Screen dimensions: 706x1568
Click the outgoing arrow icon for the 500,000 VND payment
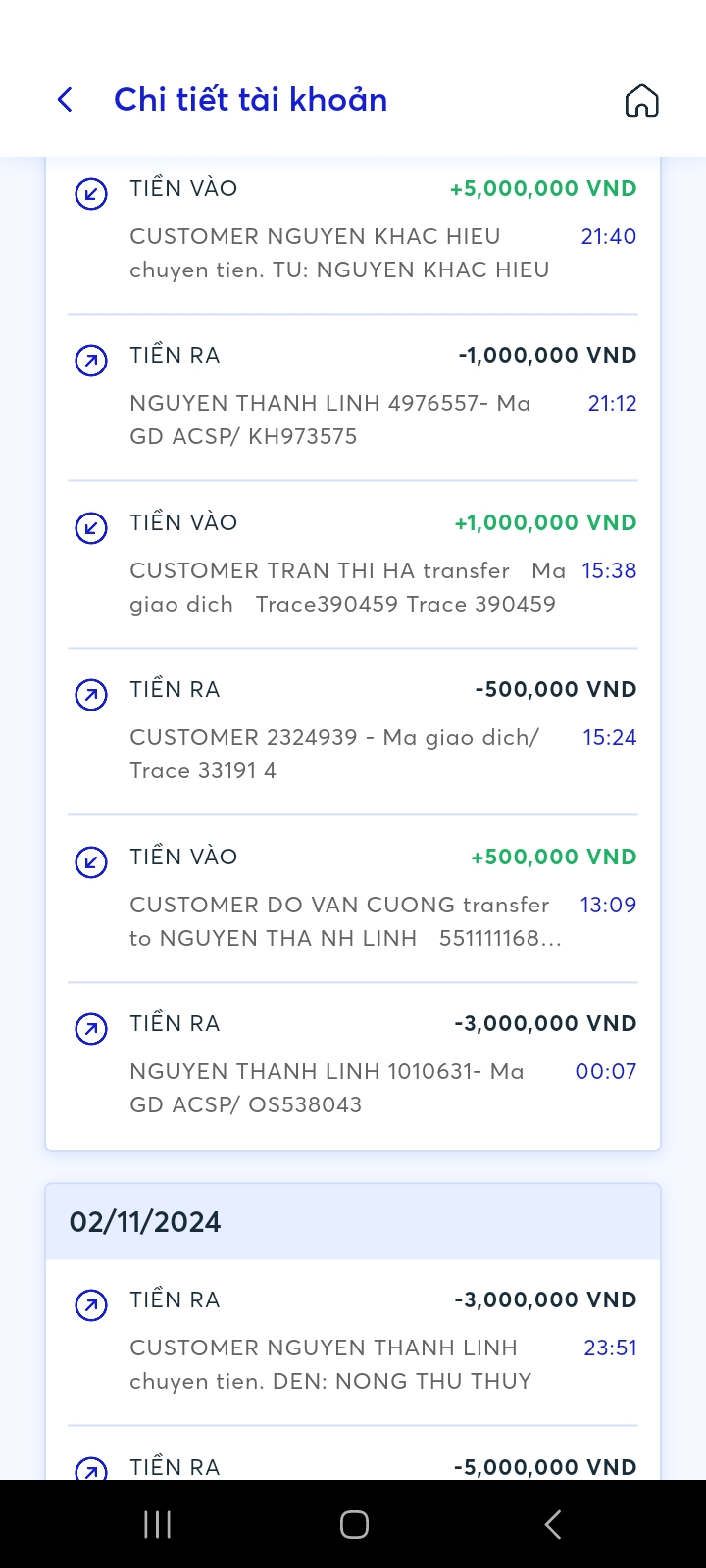[x=90, y=695]
